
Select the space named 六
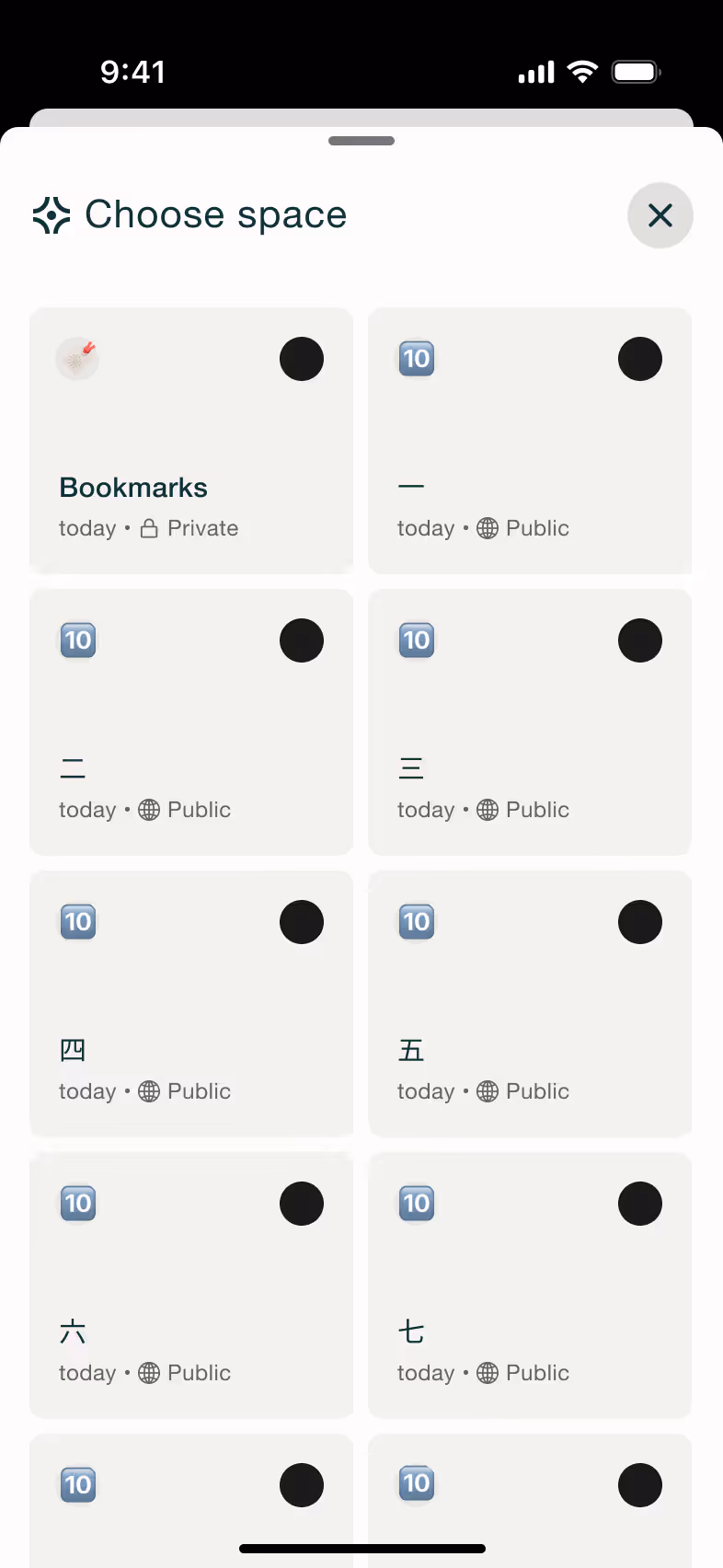click(x=191, y=1286)
